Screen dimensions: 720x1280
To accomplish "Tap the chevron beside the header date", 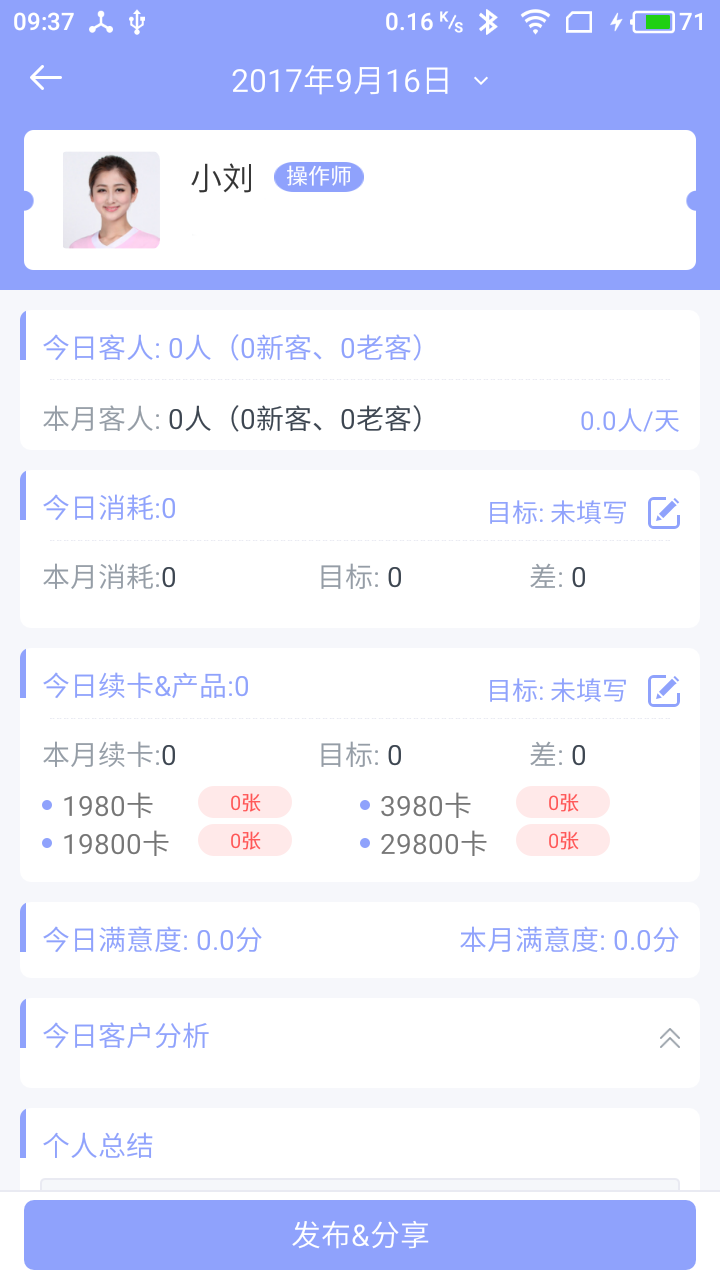I will [x=479, y=80].
